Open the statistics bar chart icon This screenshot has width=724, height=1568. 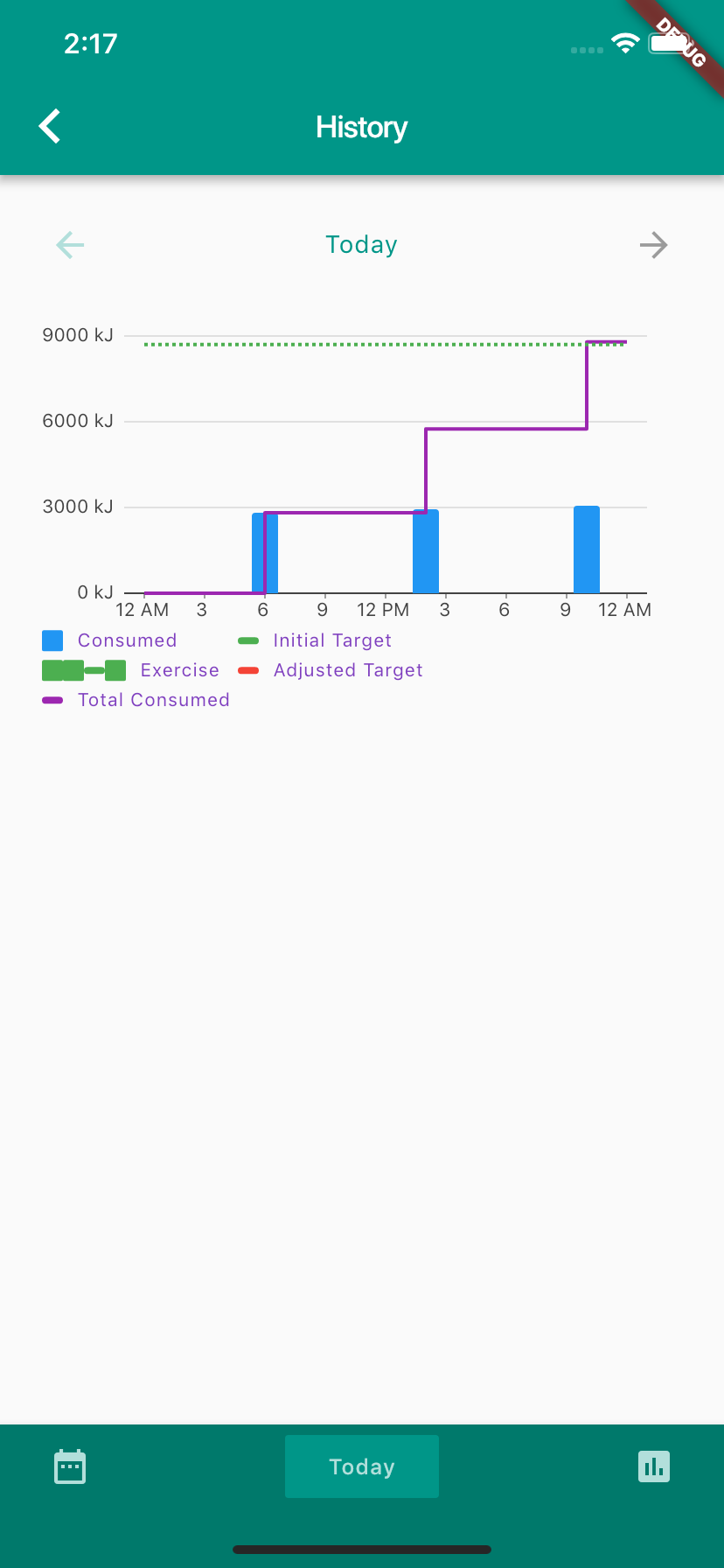point(654,1466)
